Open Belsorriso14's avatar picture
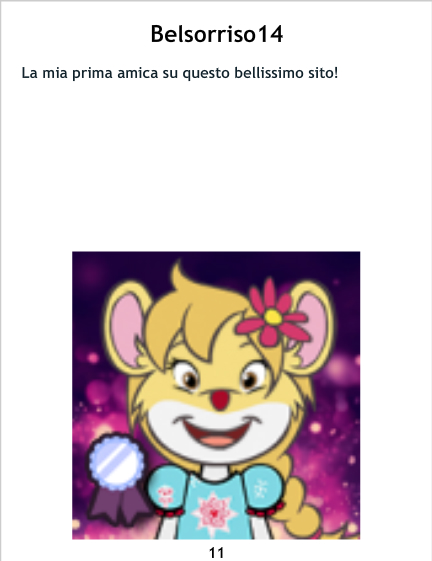432x561 pixels. (x=216, y=395)
